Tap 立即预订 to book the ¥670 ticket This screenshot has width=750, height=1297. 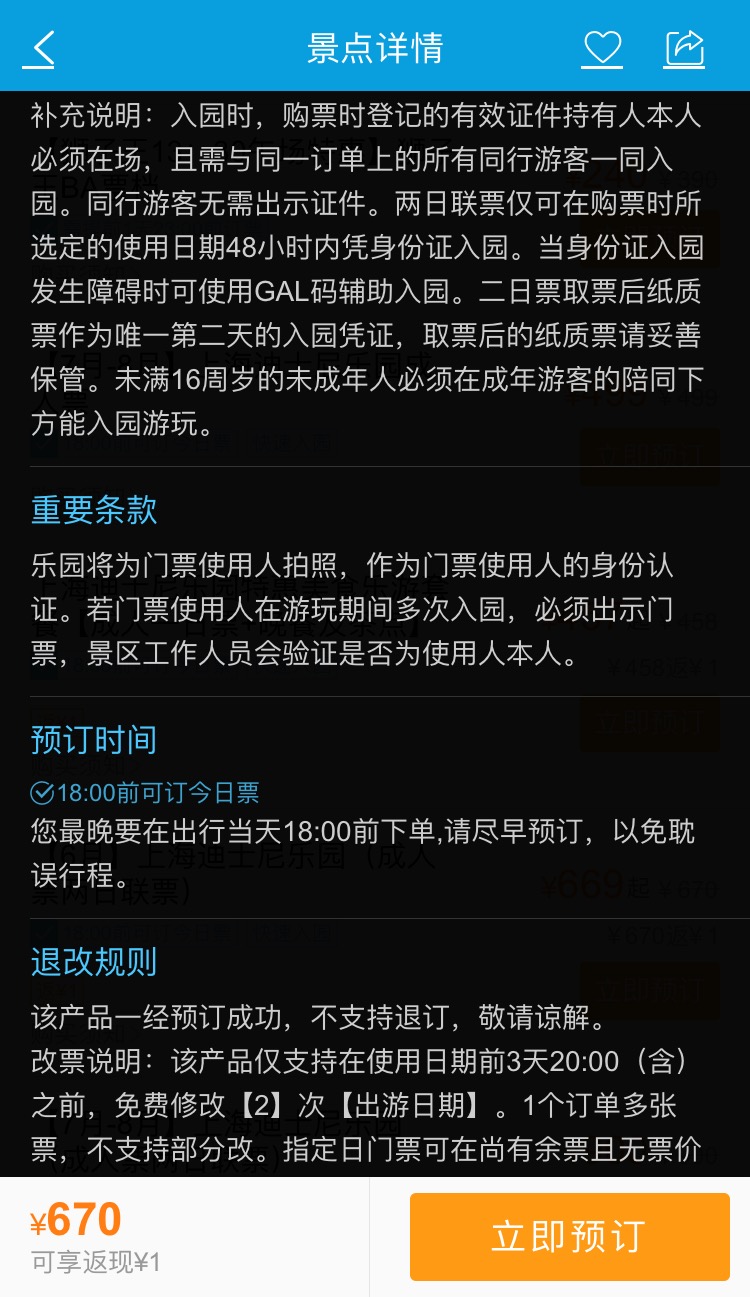click(569, 1236)
